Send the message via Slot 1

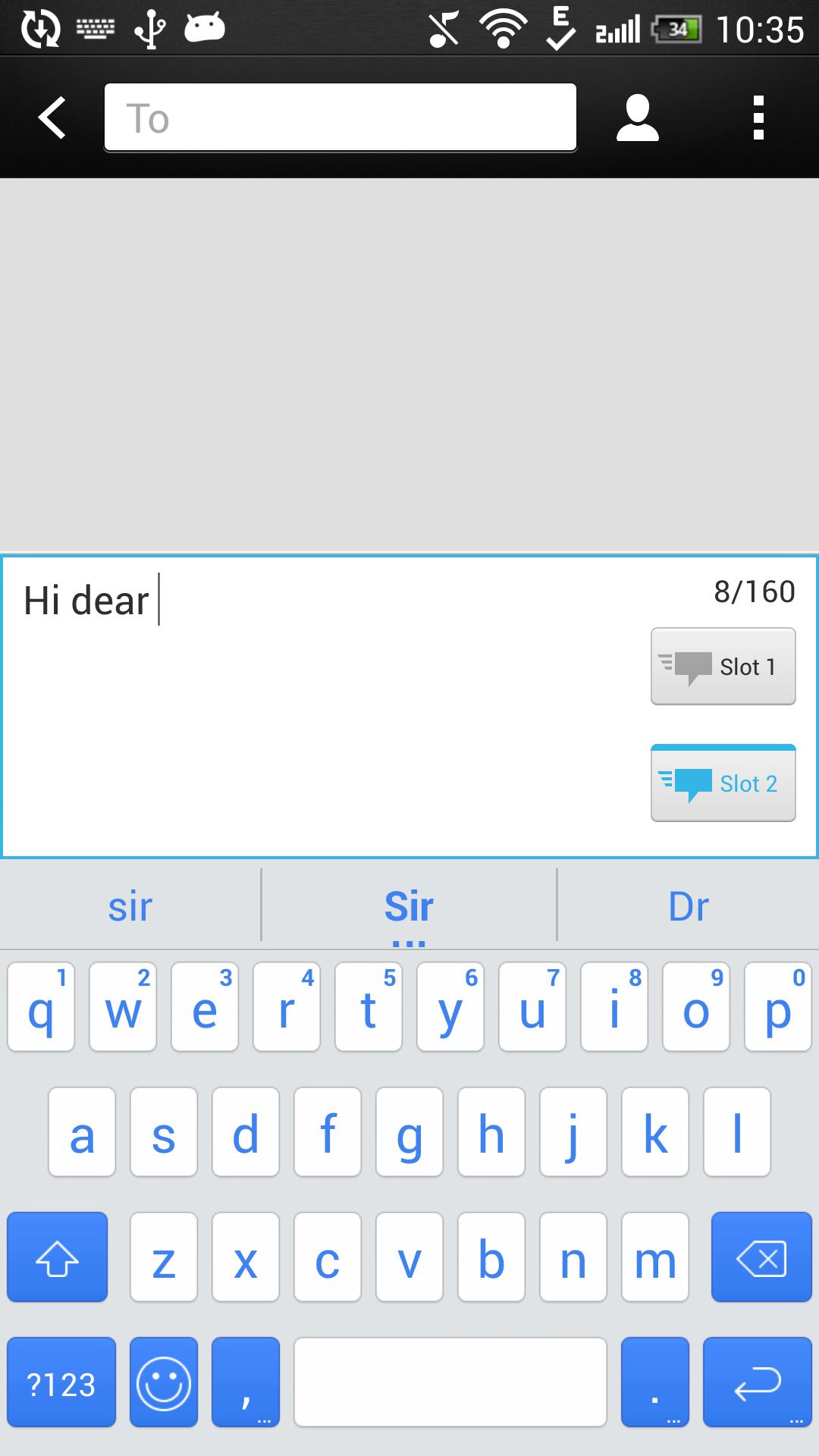point(722,667)
